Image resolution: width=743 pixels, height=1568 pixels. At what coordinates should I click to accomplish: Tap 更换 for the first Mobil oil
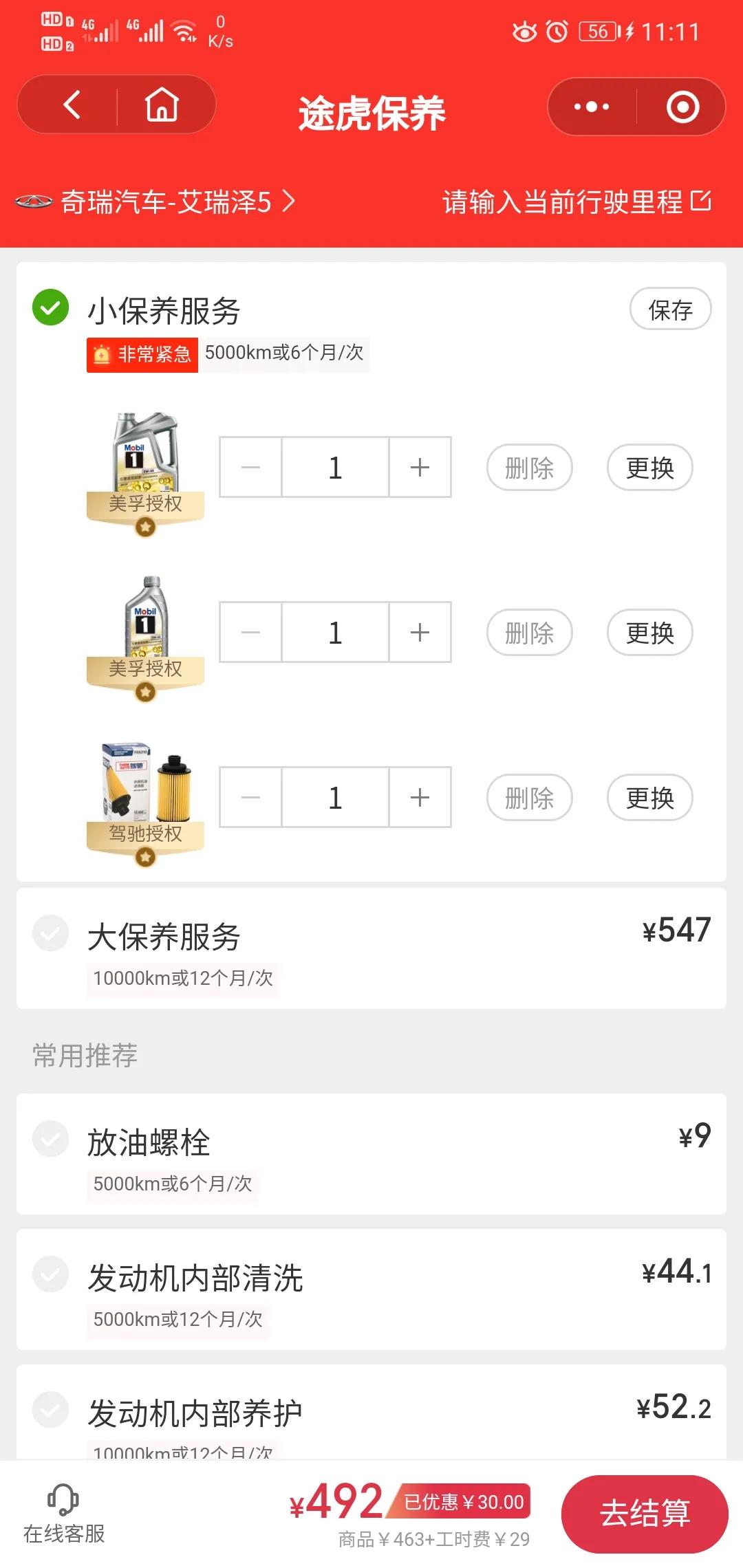coord(649,467)
